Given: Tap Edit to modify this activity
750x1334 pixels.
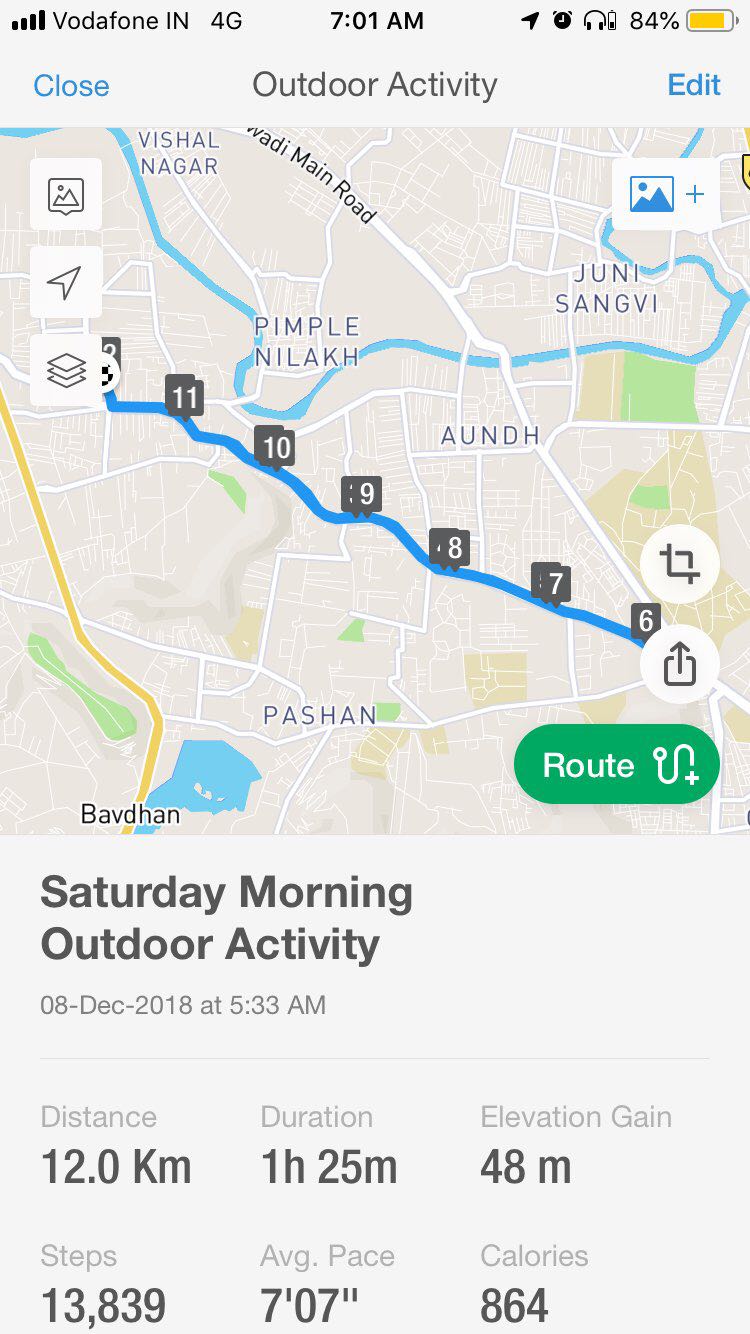Looking at the screenshot, I should (694, 86).
